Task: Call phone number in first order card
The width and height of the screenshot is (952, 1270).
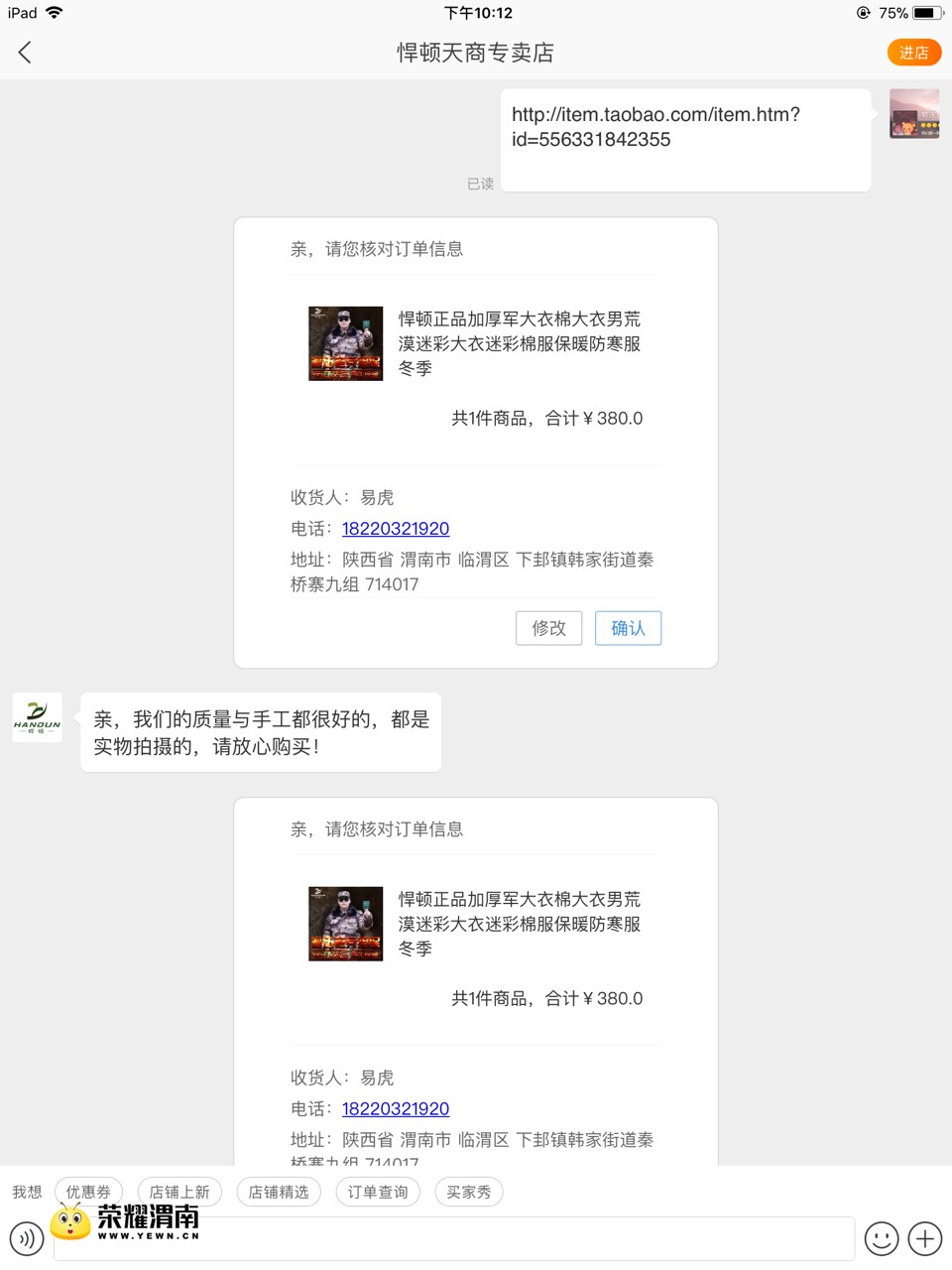Action: [x=395, y=529]
